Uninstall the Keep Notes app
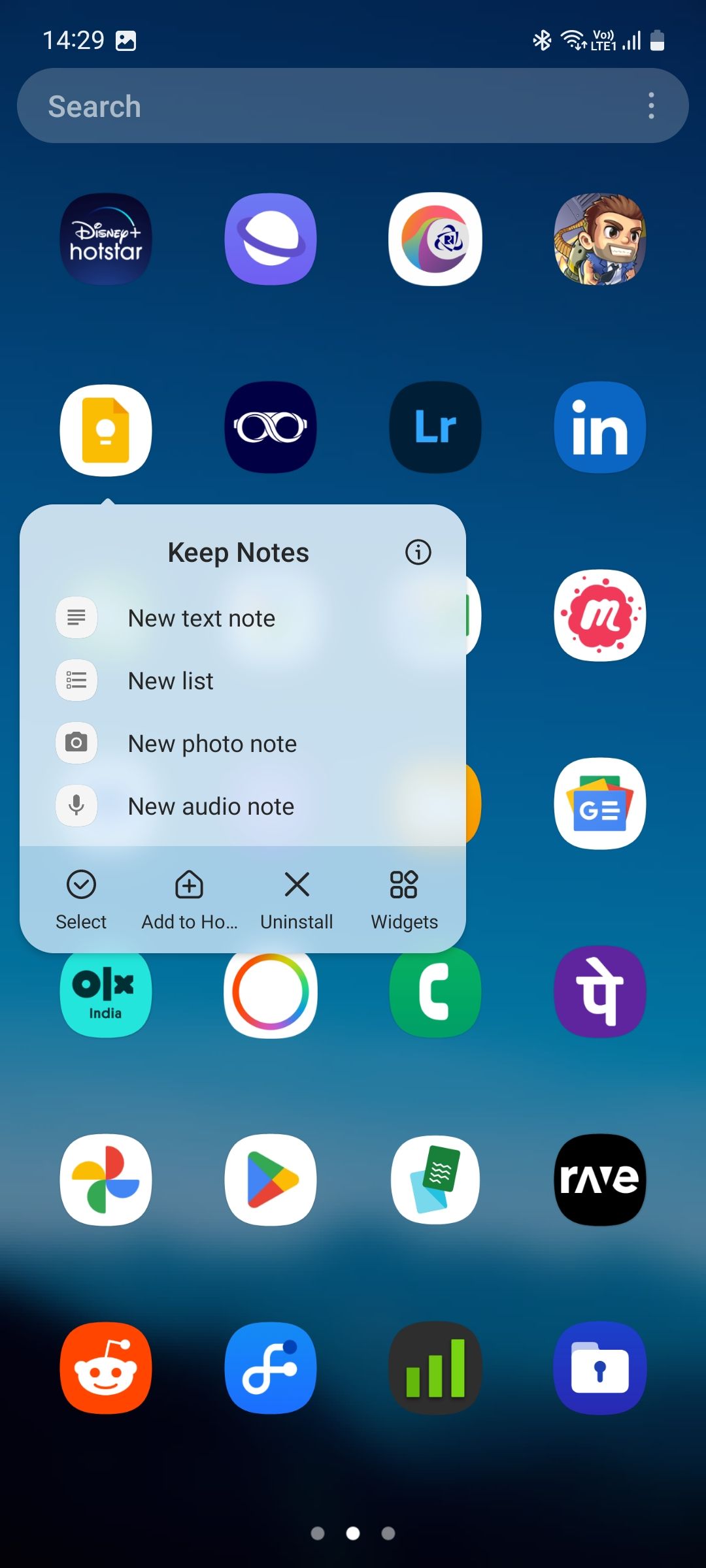The height and width of the screenshot is (1568, 706). [297, 900]
